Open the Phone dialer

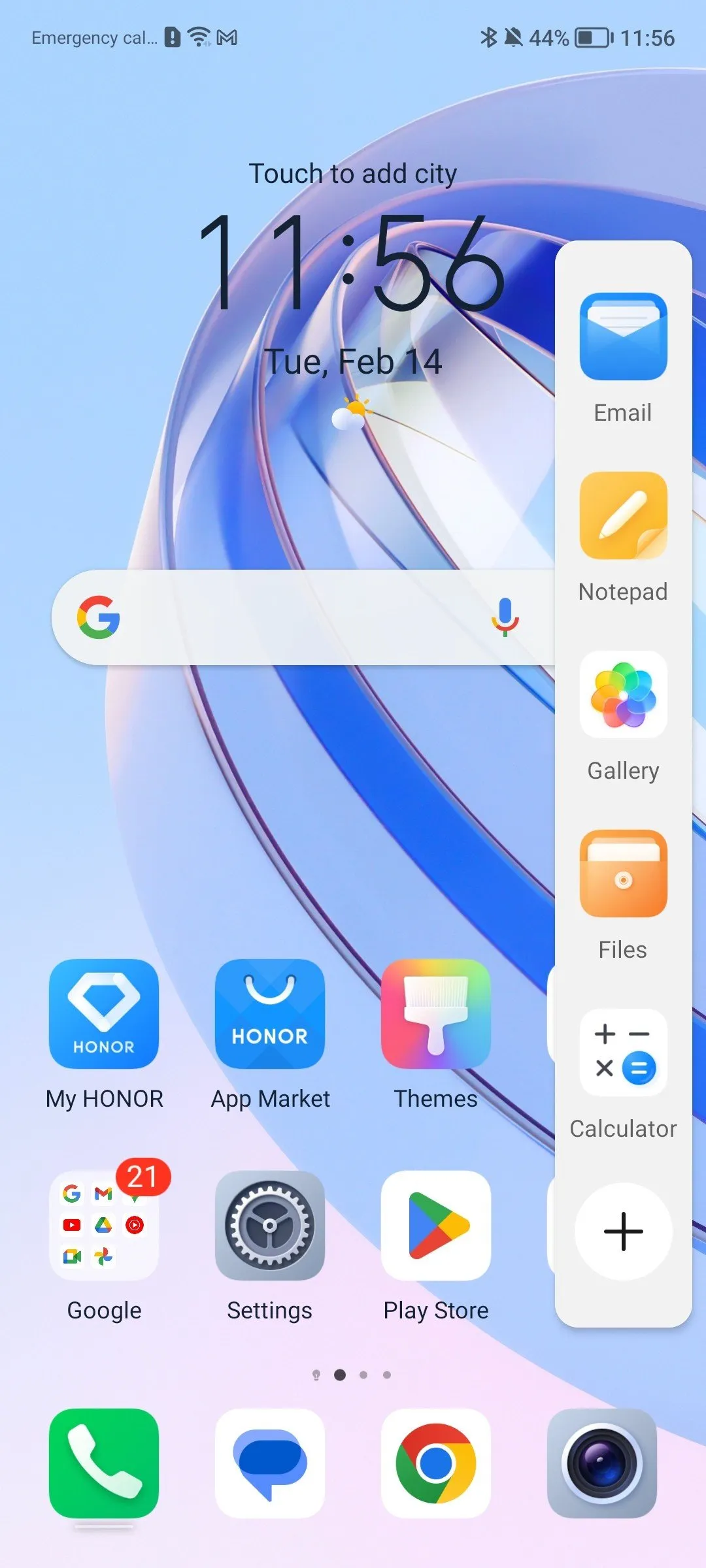(x=104, y=1463)
